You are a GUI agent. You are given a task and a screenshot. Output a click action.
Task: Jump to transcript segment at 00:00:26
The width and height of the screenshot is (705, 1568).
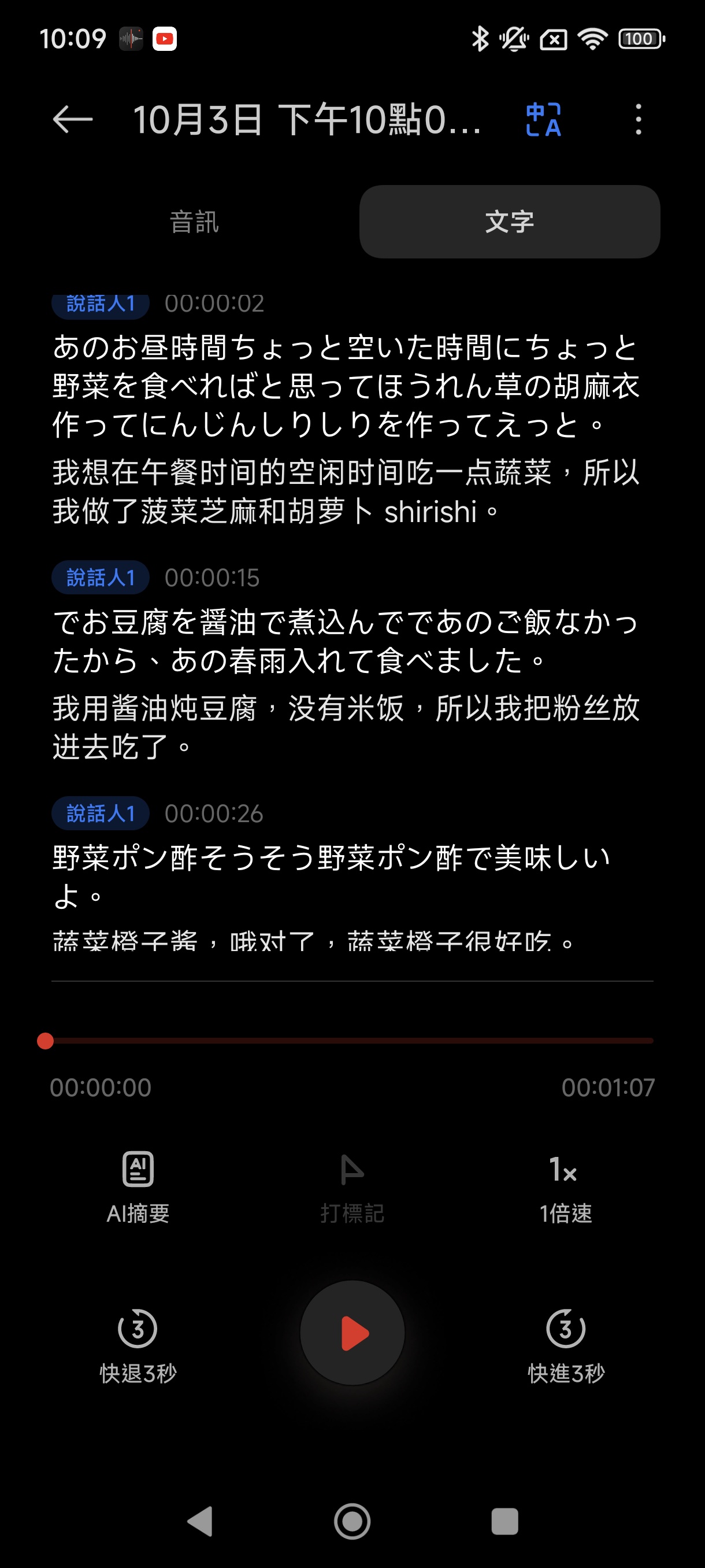point(213,813)
